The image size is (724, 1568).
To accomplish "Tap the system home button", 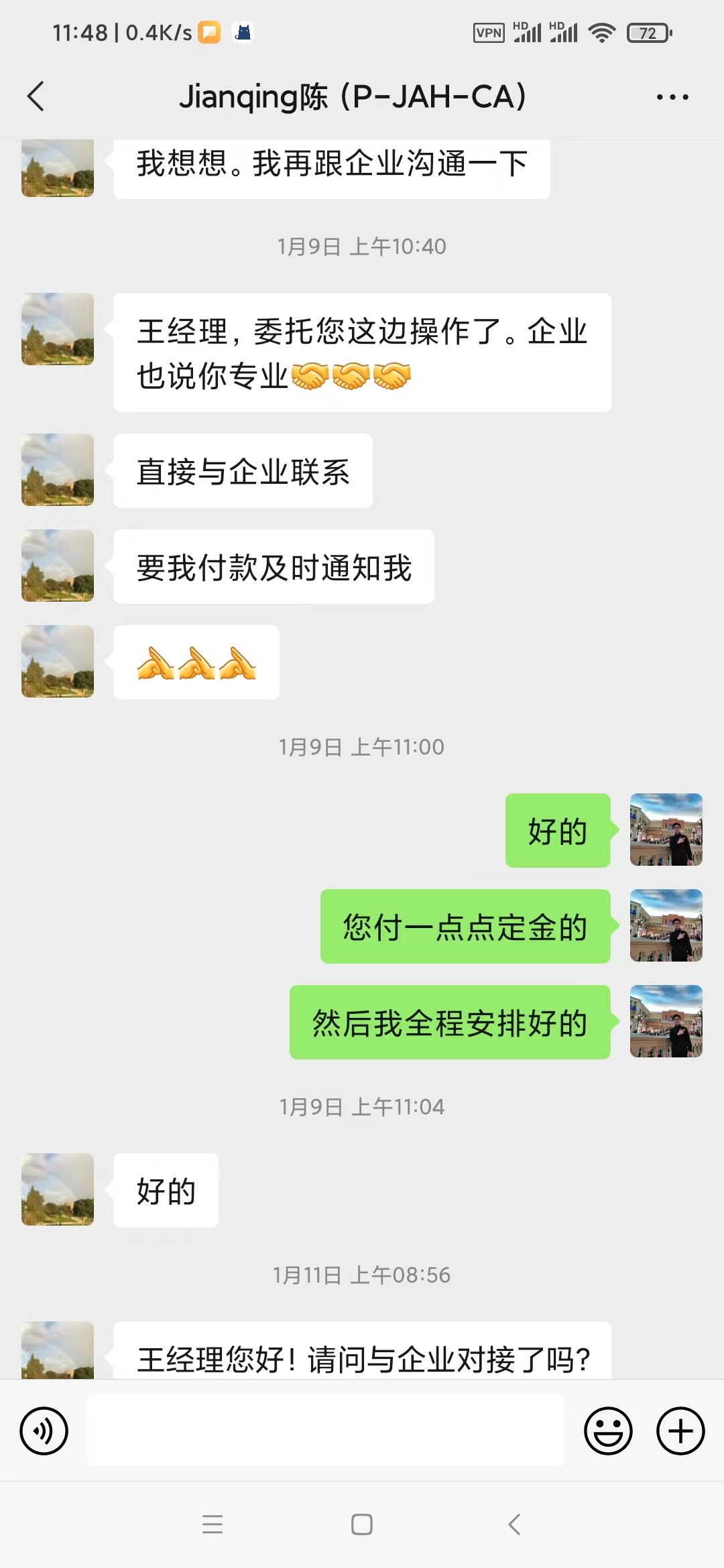I will [x=362, y=1524].
